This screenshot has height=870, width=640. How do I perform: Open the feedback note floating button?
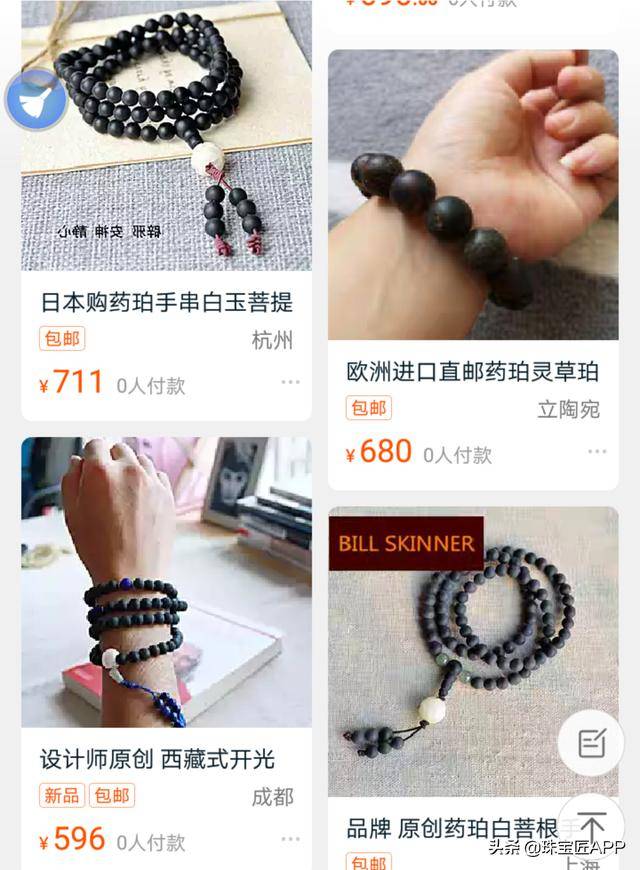pos(591,742)
